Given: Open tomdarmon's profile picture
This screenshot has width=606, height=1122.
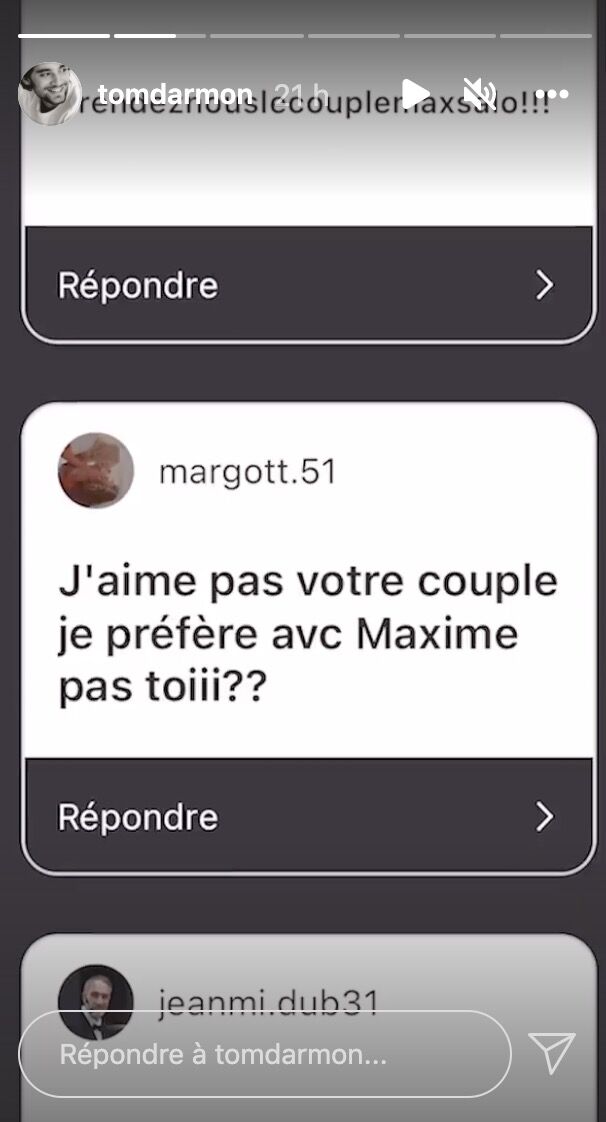Looking at the screenshot, I should (x=50, y=94).
